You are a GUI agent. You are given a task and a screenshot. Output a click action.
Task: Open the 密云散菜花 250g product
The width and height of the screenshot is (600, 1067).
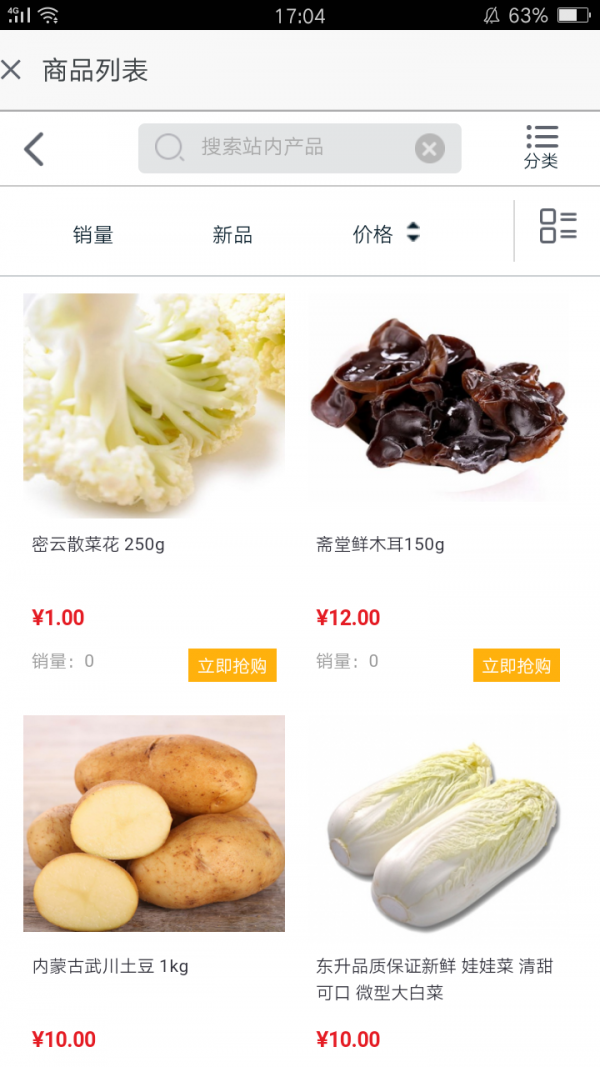click(154, 406)
